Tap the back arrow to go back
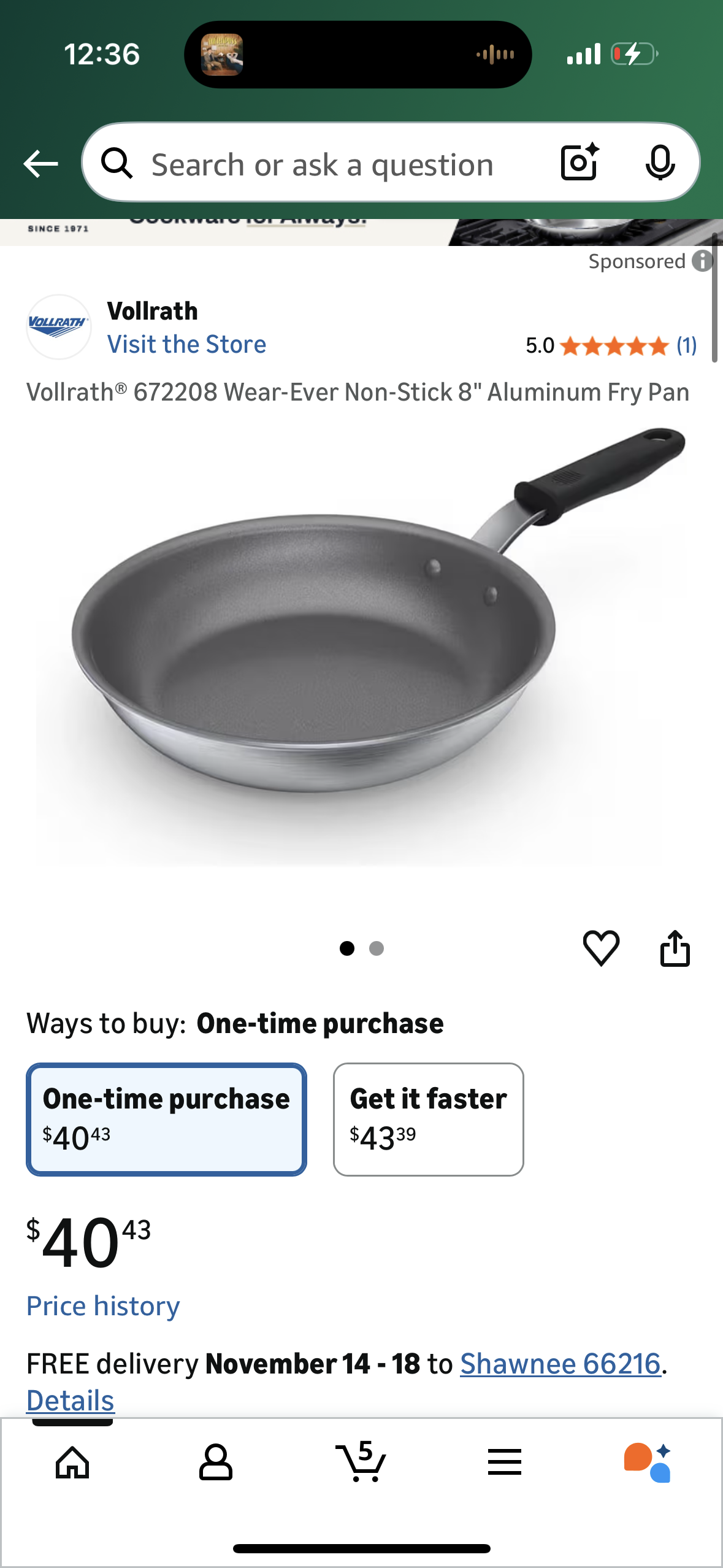Image resolution: width=723 pixels, height=1568 pixels. click(40, 163)
